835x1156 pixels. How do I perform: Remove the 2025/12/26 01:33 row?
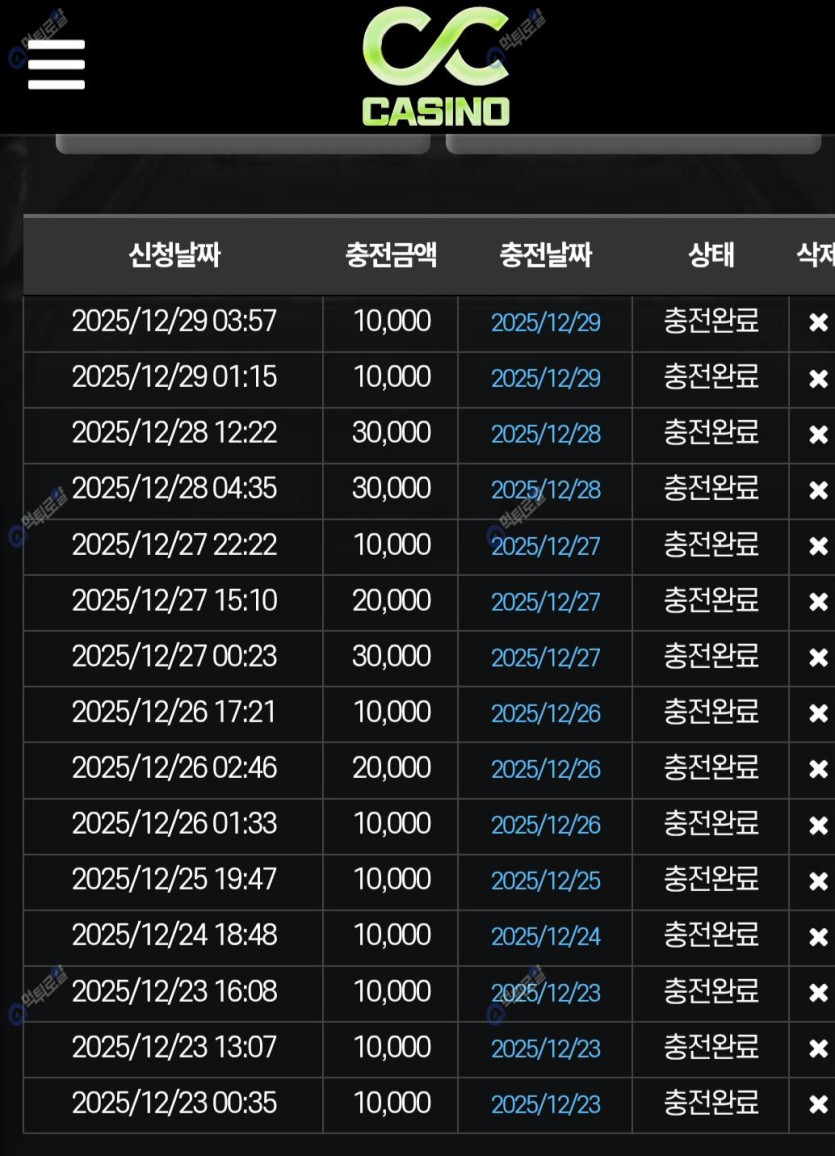(818, 826)
